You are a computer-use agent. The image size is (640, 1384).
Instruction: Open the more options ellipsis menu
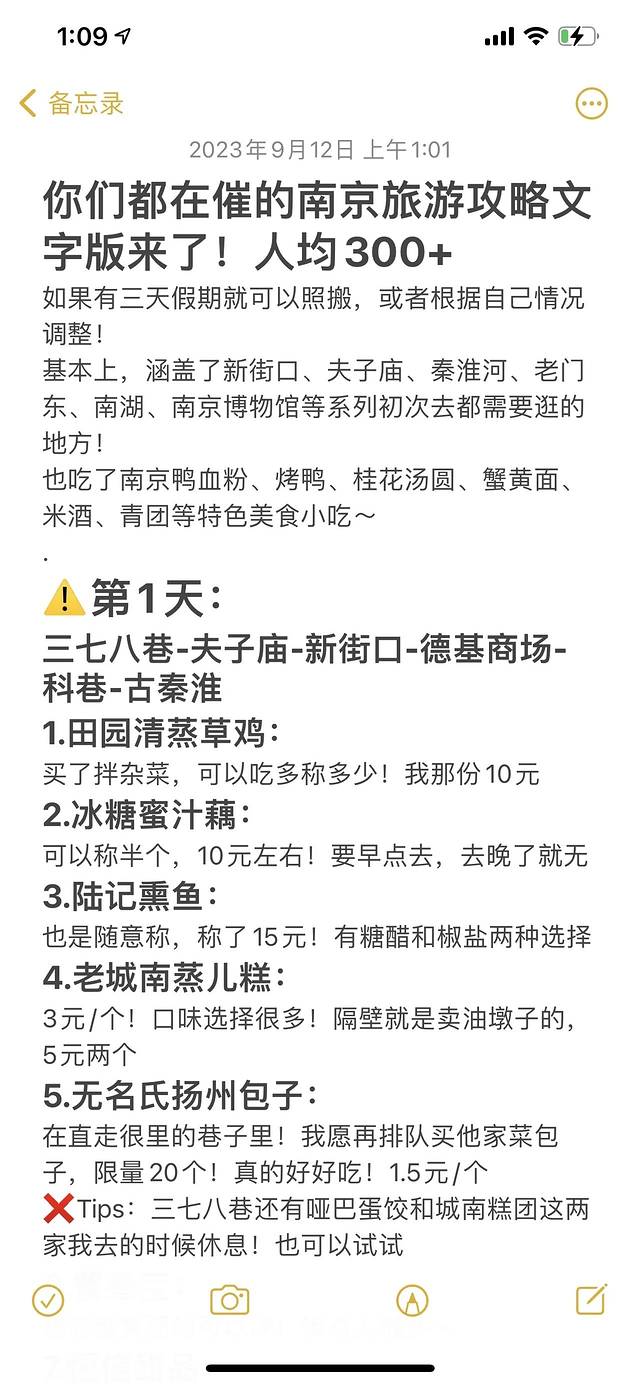(591, 103)
